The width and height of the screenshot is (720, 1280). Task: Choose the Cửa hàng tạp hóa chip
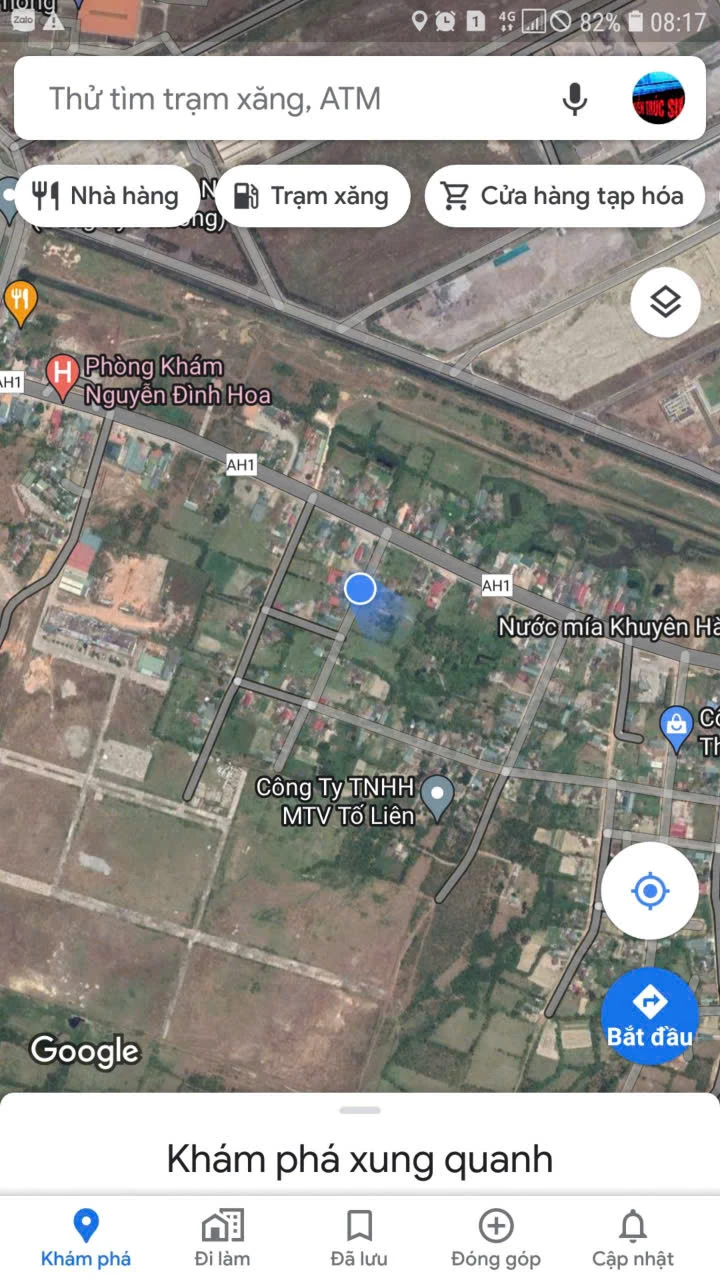(x=565, y=196)
